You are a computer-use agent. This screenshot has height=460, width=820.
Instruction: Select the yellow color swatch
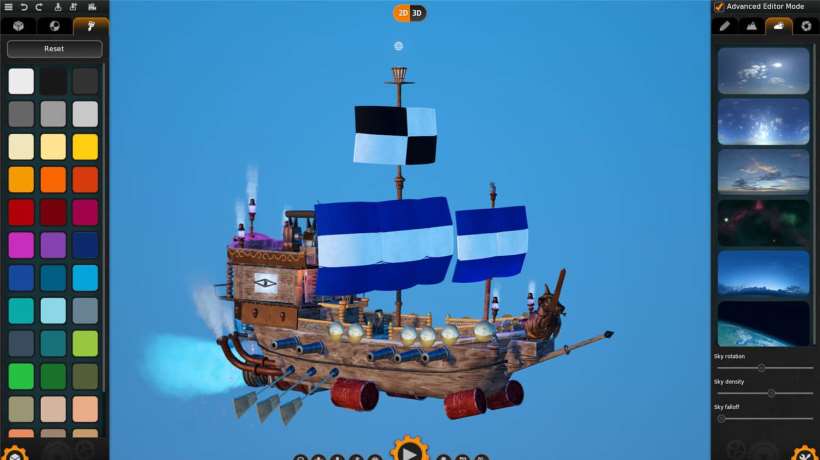pyautogui.click(x=85, y=147)
